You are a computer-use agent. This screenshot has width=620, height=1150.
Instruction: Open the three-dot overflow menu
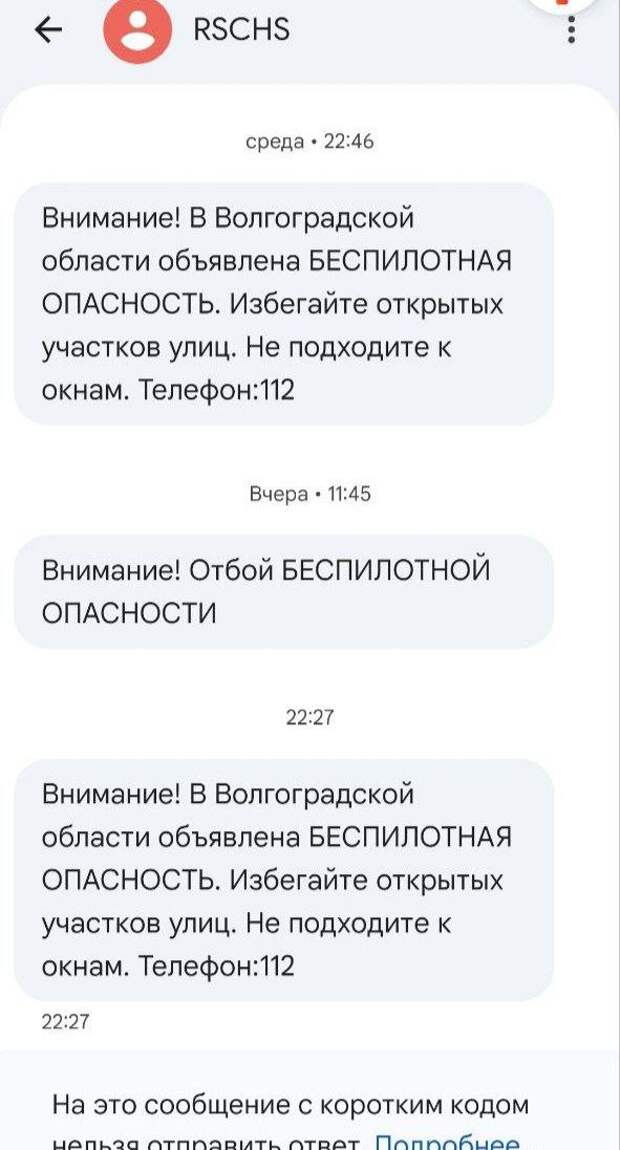pos(571,29)
